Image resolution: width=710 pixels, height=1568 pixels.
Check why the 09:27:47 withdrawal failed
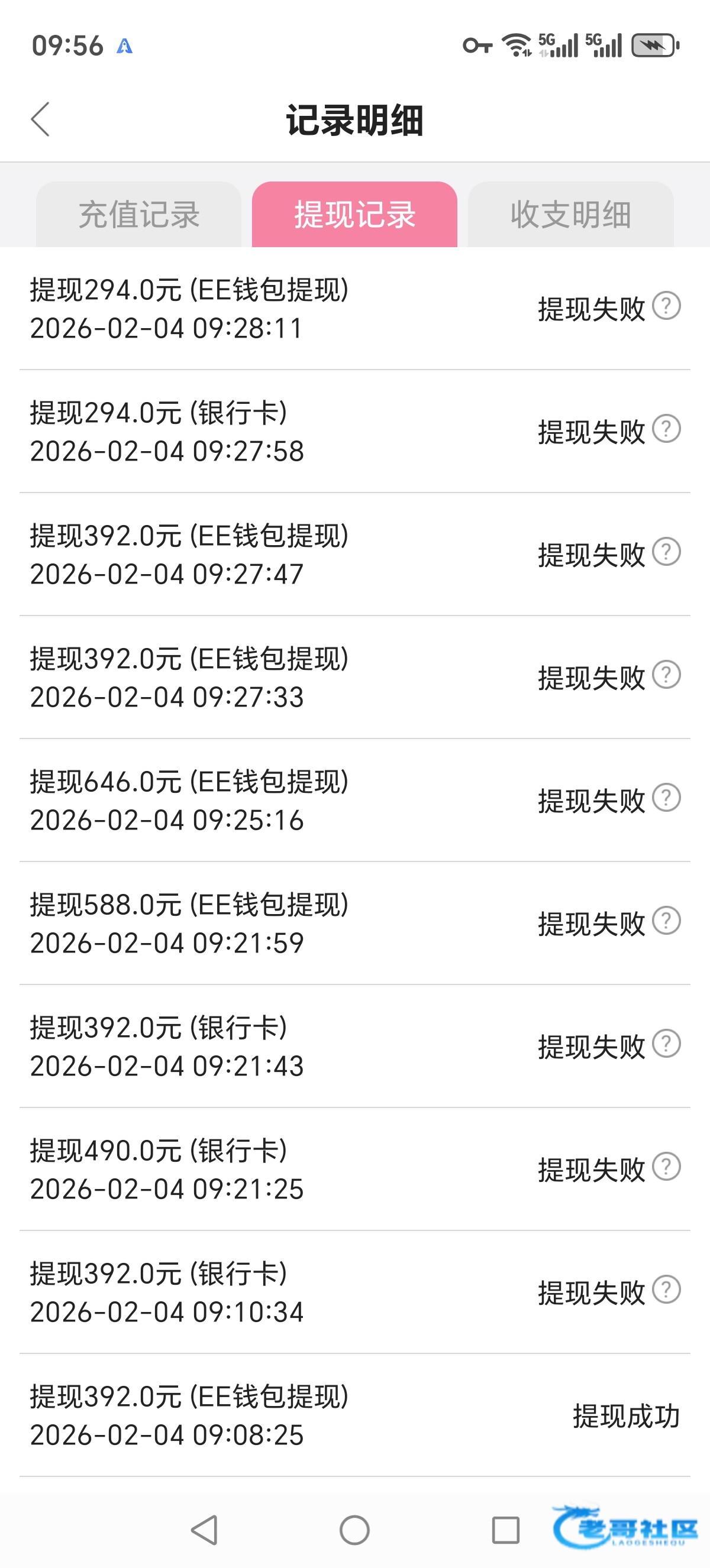(x=666, y=552)
